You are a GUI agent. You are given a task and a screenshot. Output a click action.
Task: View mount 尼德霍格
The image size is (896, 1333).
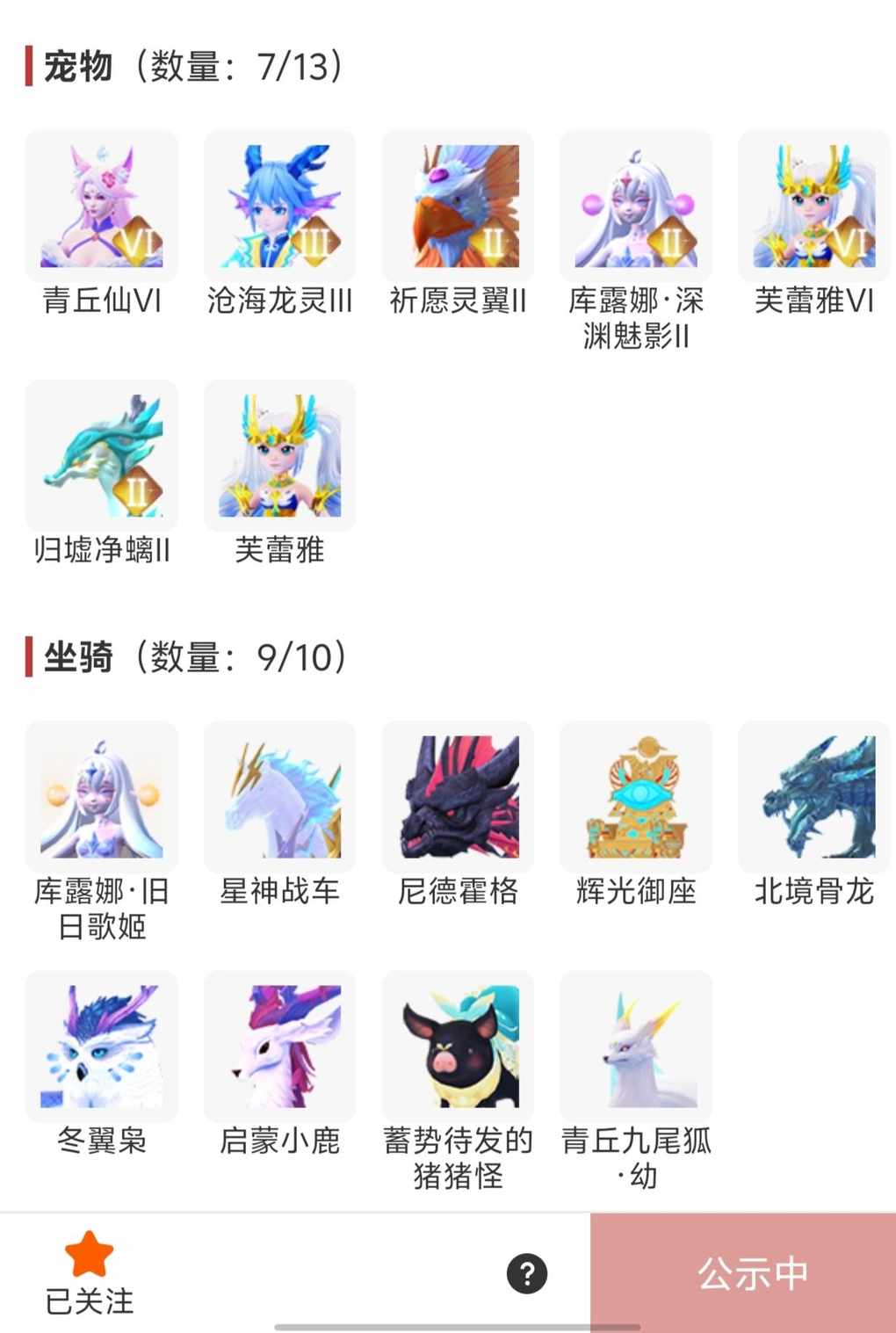click(x=458, y=798)
